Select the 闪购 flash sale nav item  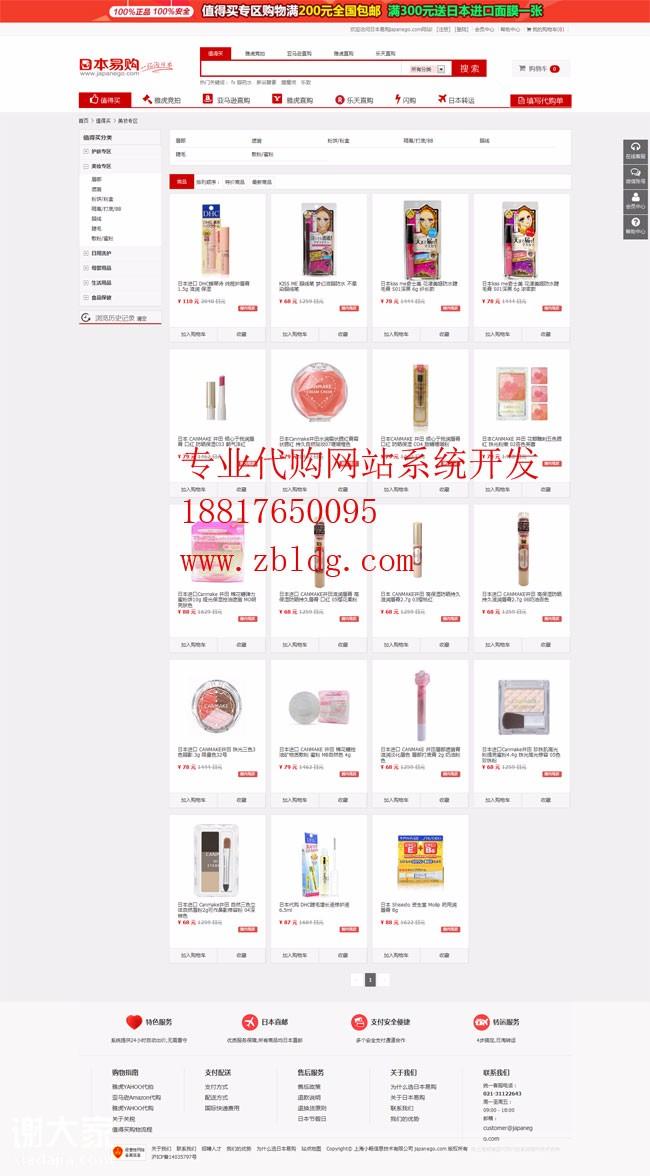[404, 100]
